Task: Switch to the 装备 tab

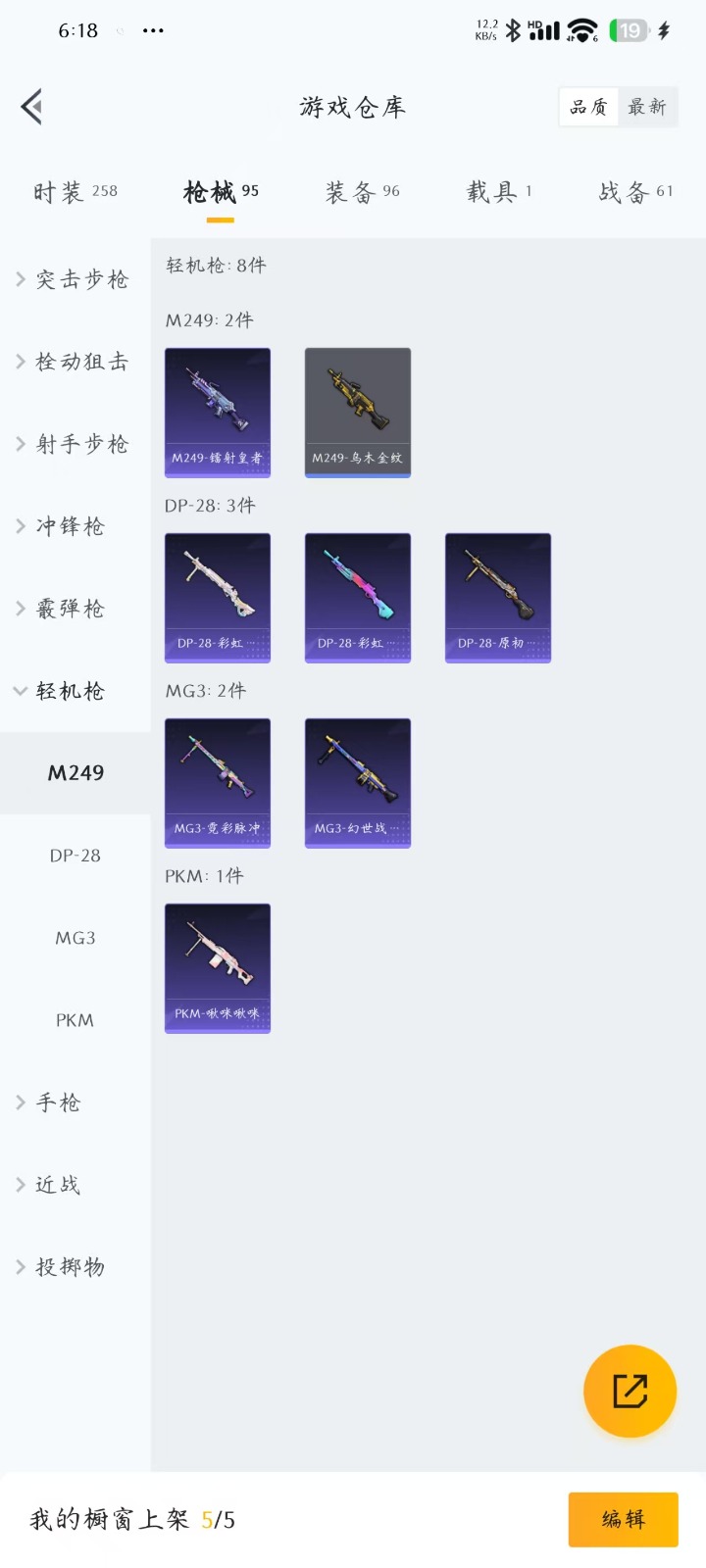Action: point(362,192)
